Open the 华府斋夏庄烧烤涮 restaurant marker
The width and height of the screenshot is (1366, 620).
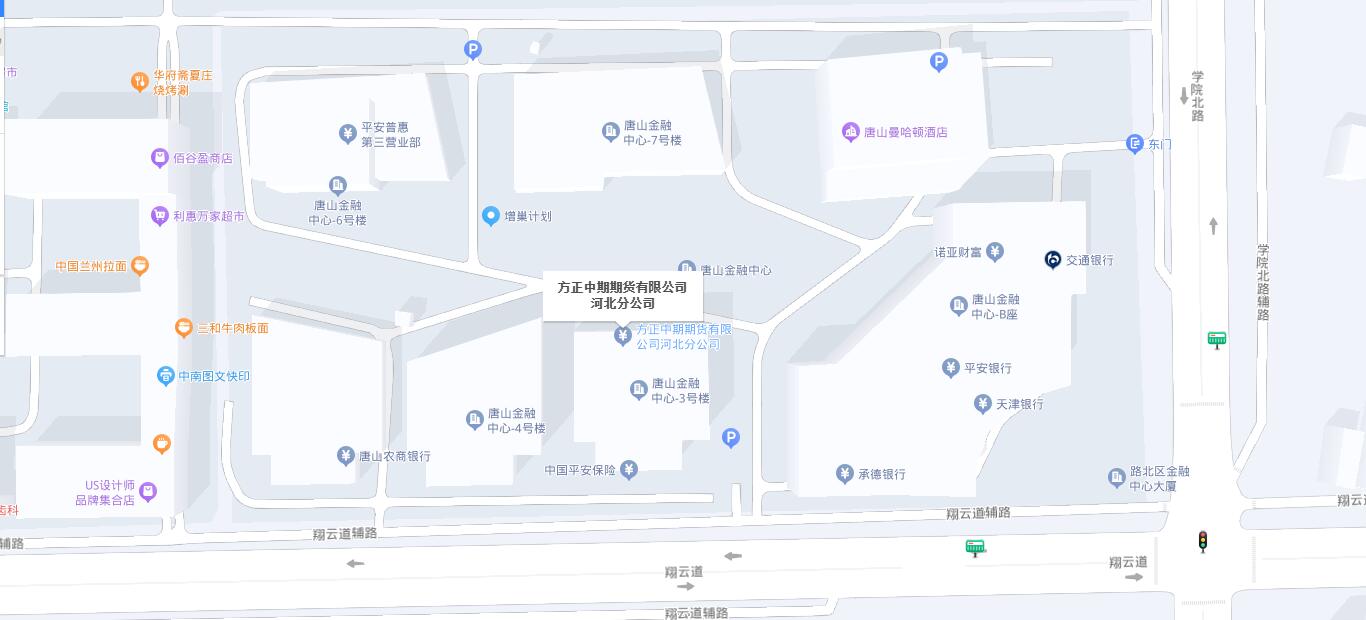(x=140, y=82)
